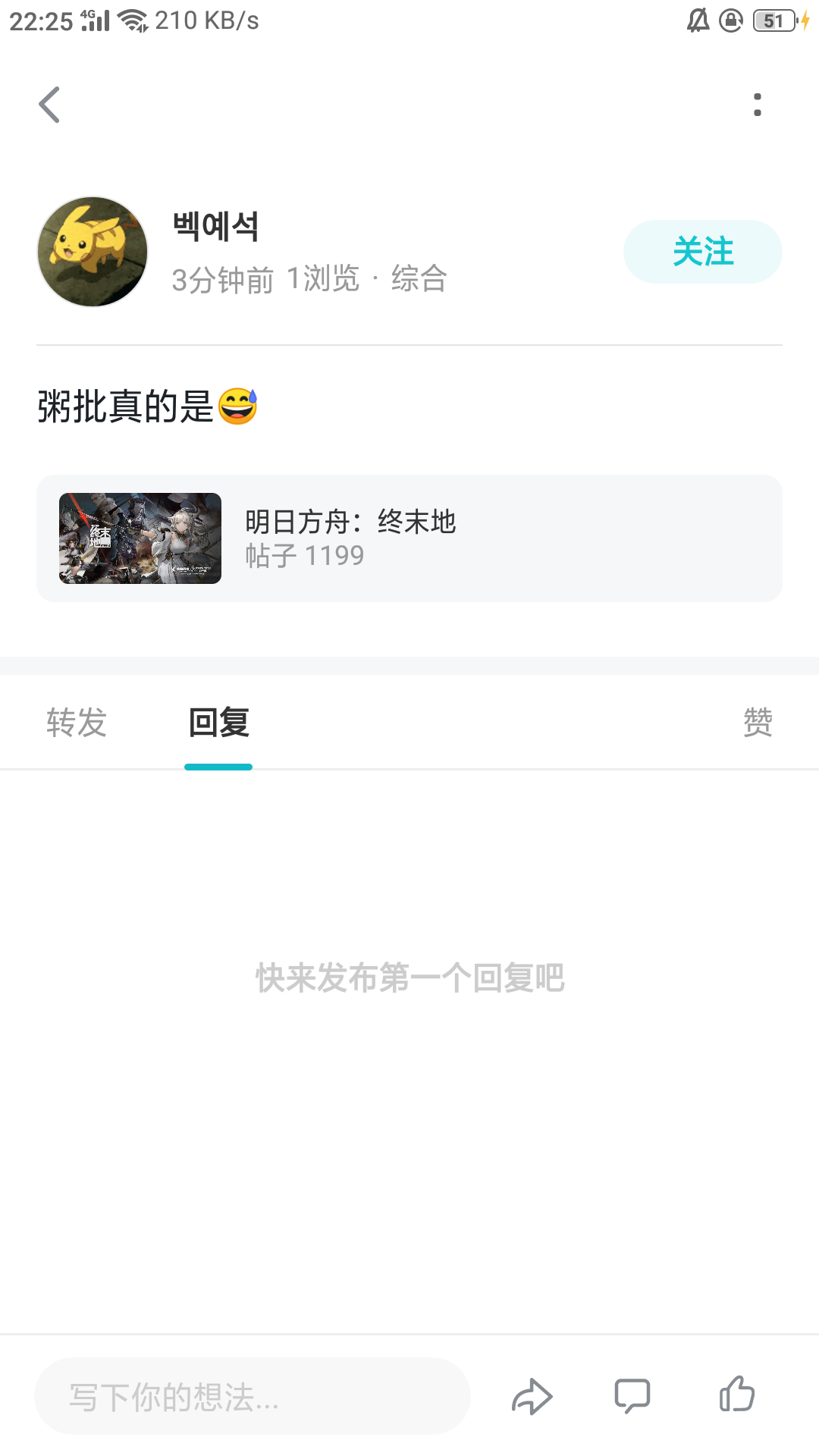This screenshot has width=819, height=1456.
Task: Switch to the 转发 tab
Action: (77, 723)
